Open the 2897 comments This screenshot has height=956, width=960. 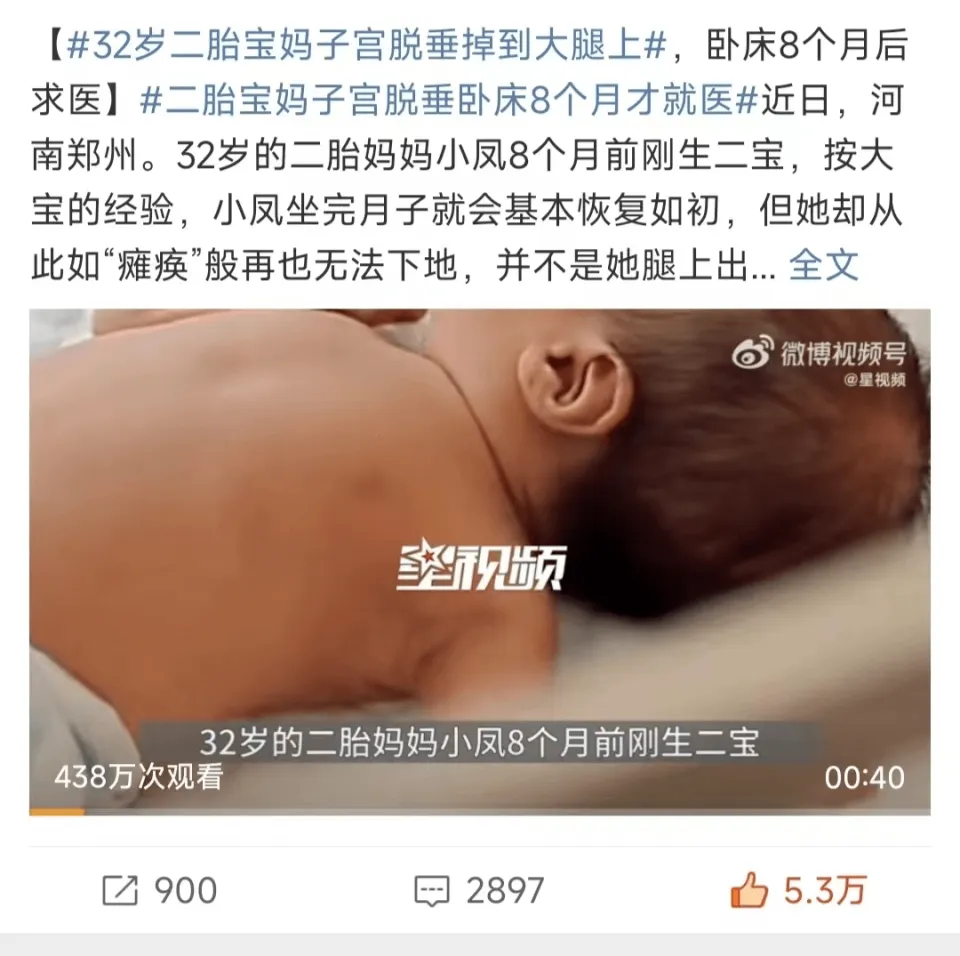click(478, 889)
